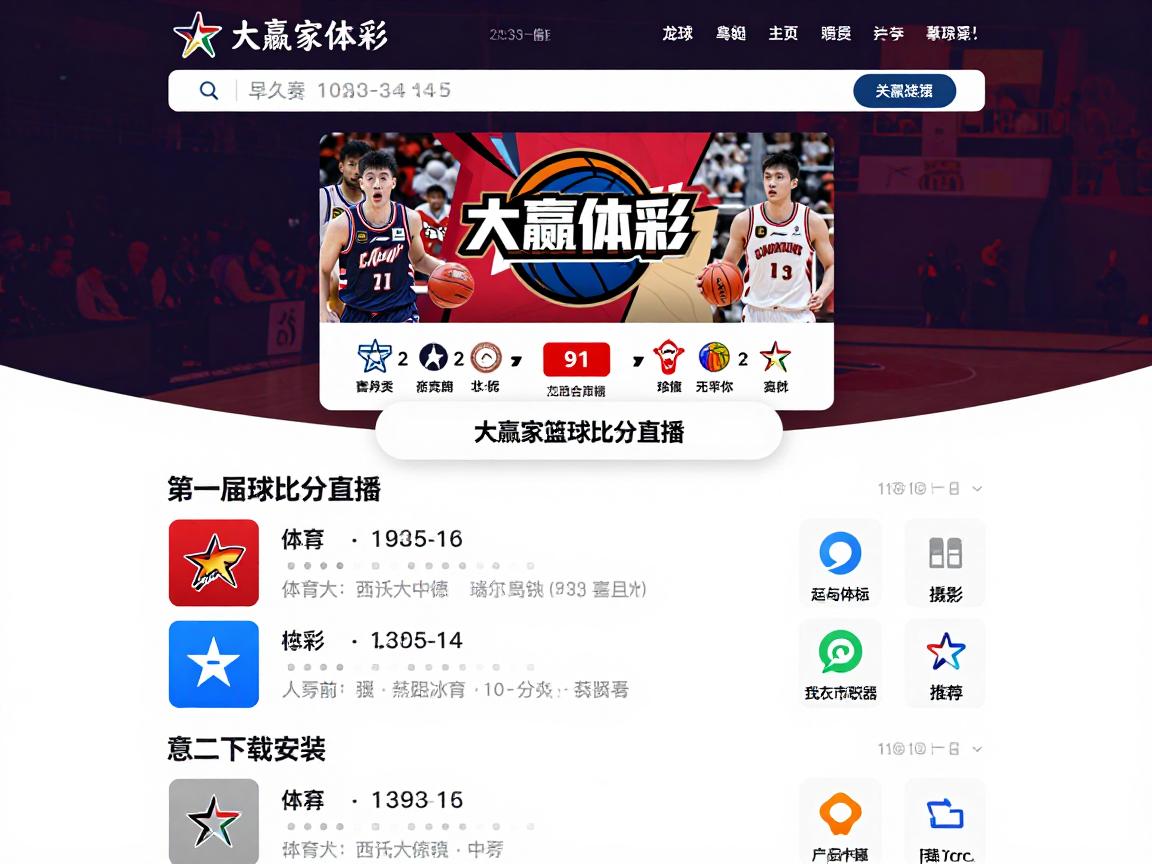Open the blue arrows icon tile
The height and width of the screenshot is (864, 1152).
[x=945, y=822]
